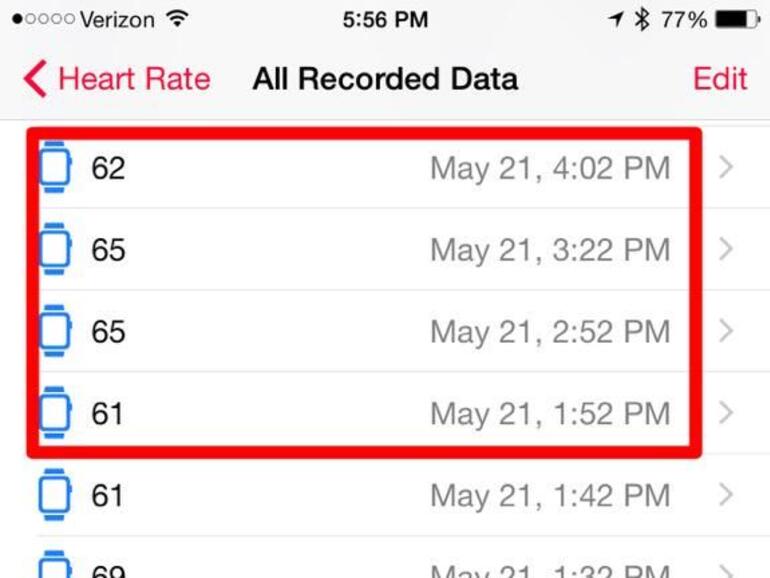Go back to Heart Rate
This screenshot has width=770, height=578.
(117, 80)
